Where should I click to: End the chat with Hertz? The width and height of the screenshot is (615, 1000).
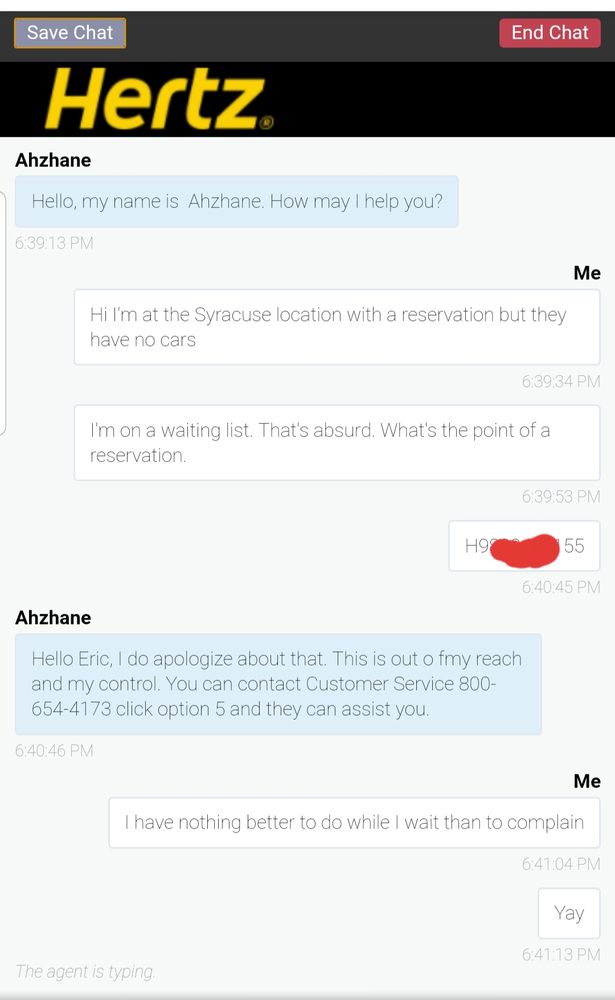tap(550, 33)
